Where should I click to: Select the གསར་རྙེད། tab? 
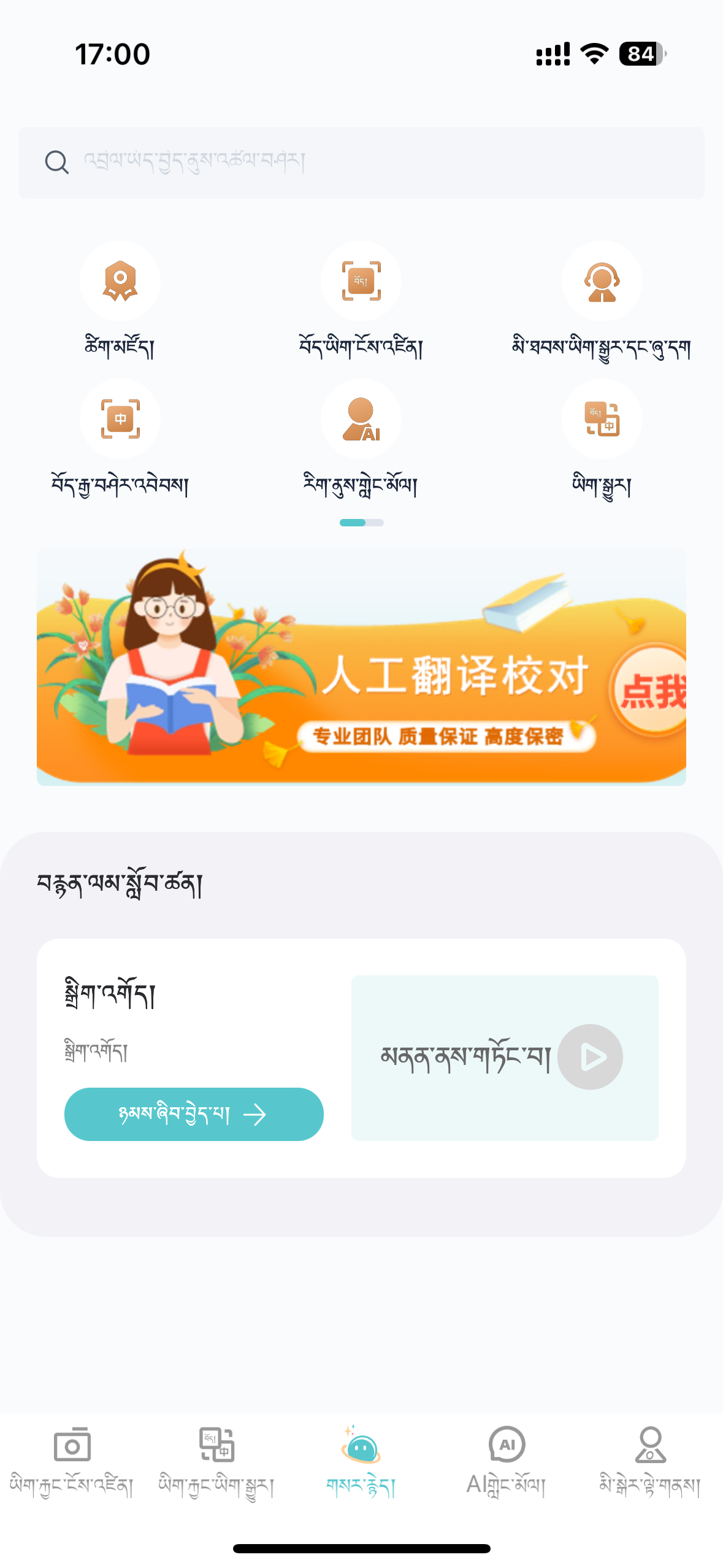point(361,1459)
